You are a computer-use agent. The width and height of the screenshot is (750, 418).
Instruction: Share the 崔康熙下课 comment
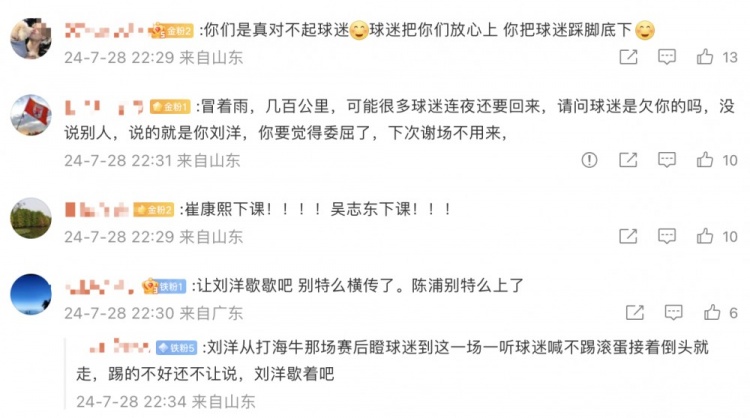click(x=628, y=236)
